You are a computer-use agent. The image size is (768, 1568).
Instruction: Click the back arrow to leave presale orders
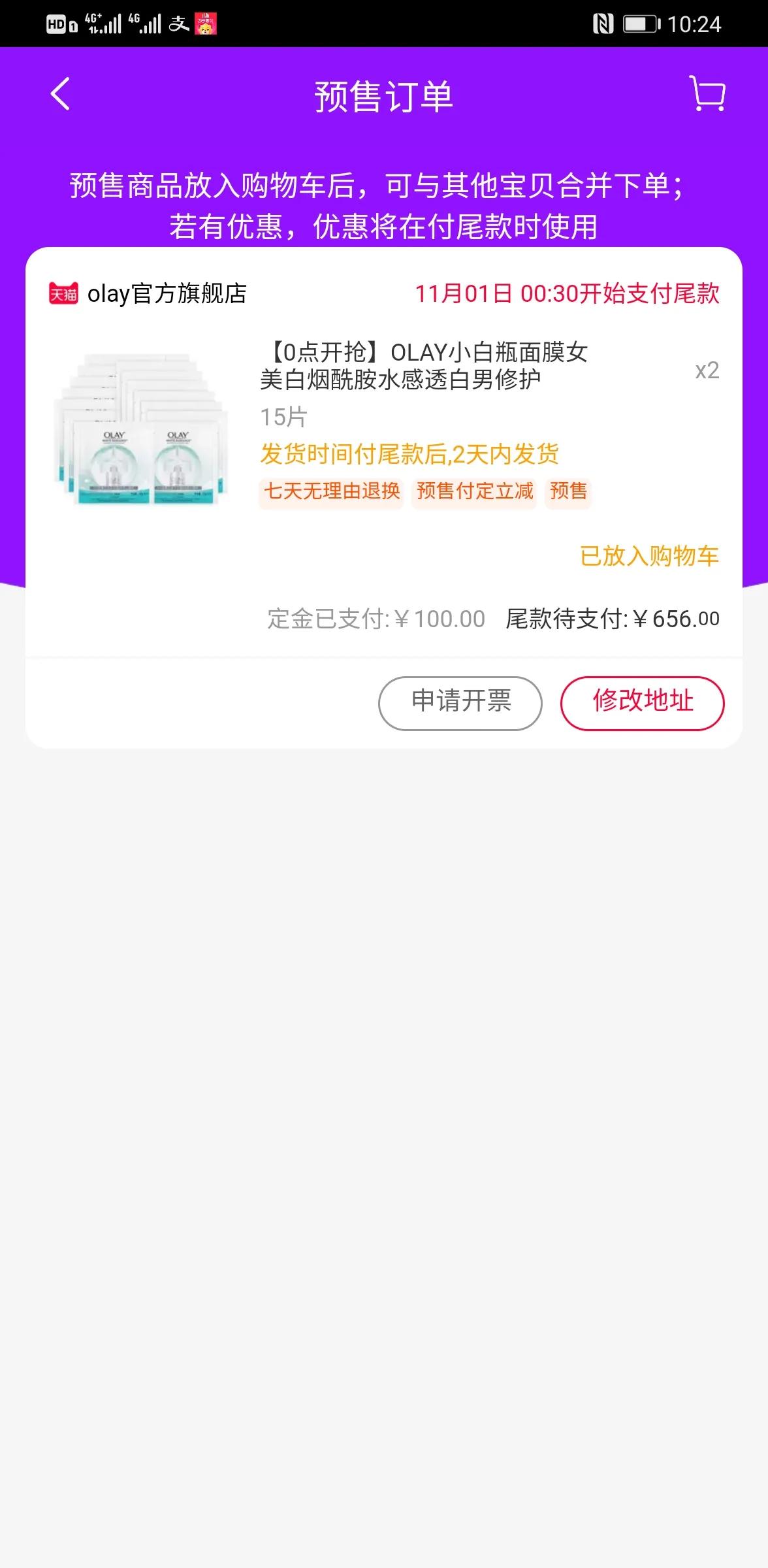(59, 93)
